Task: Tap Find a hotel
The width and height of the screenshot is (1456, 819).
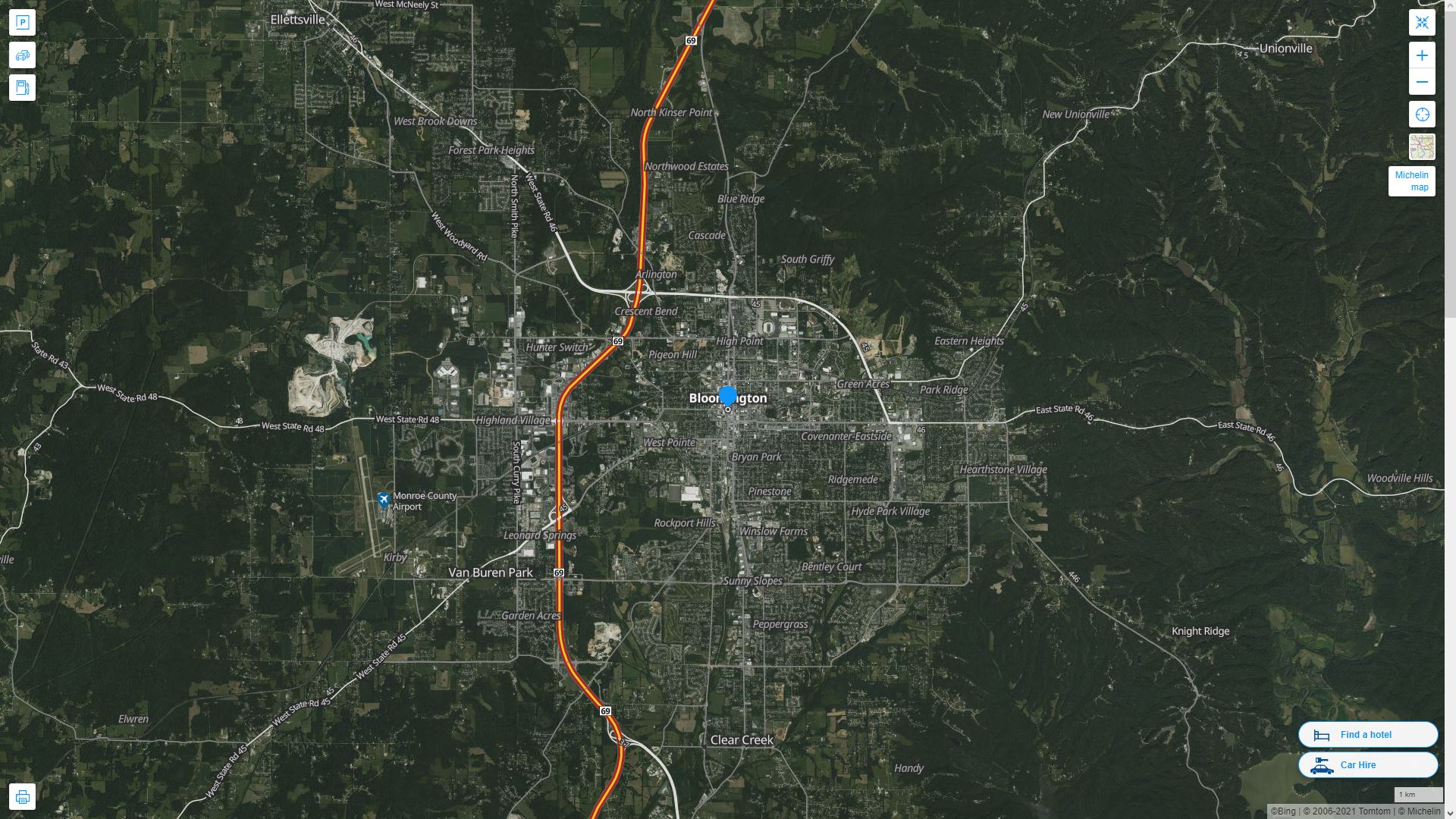Action: 1367,734
